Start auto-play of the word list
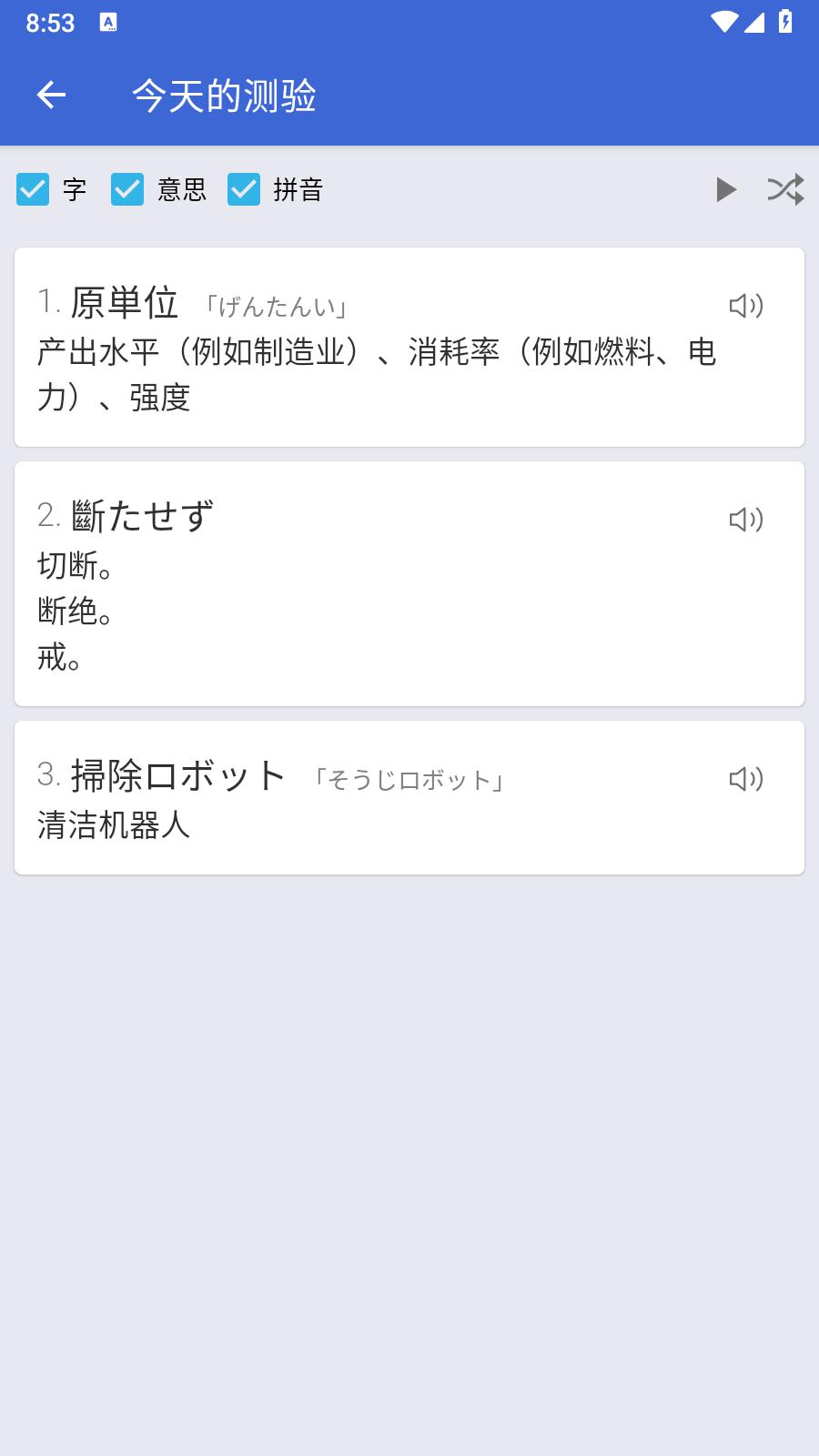 point(725,190)
